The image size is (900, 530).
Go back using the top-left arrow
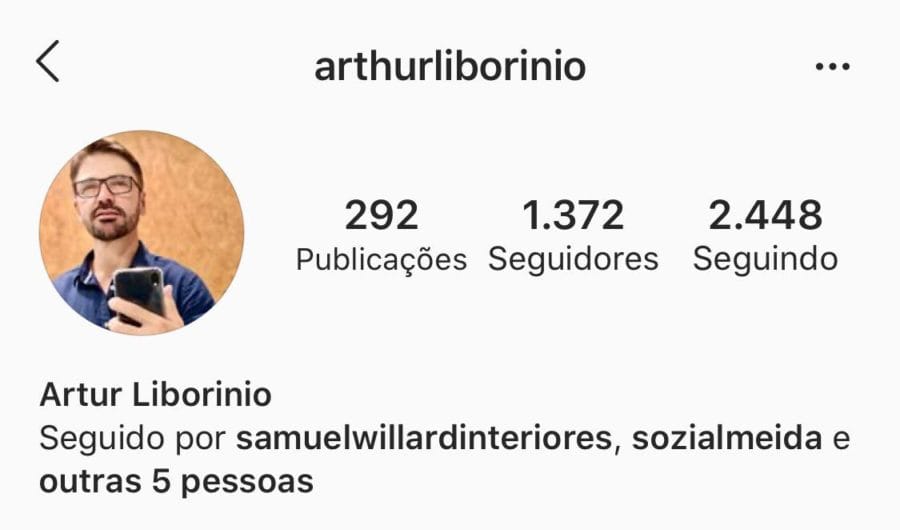(48, 62)
